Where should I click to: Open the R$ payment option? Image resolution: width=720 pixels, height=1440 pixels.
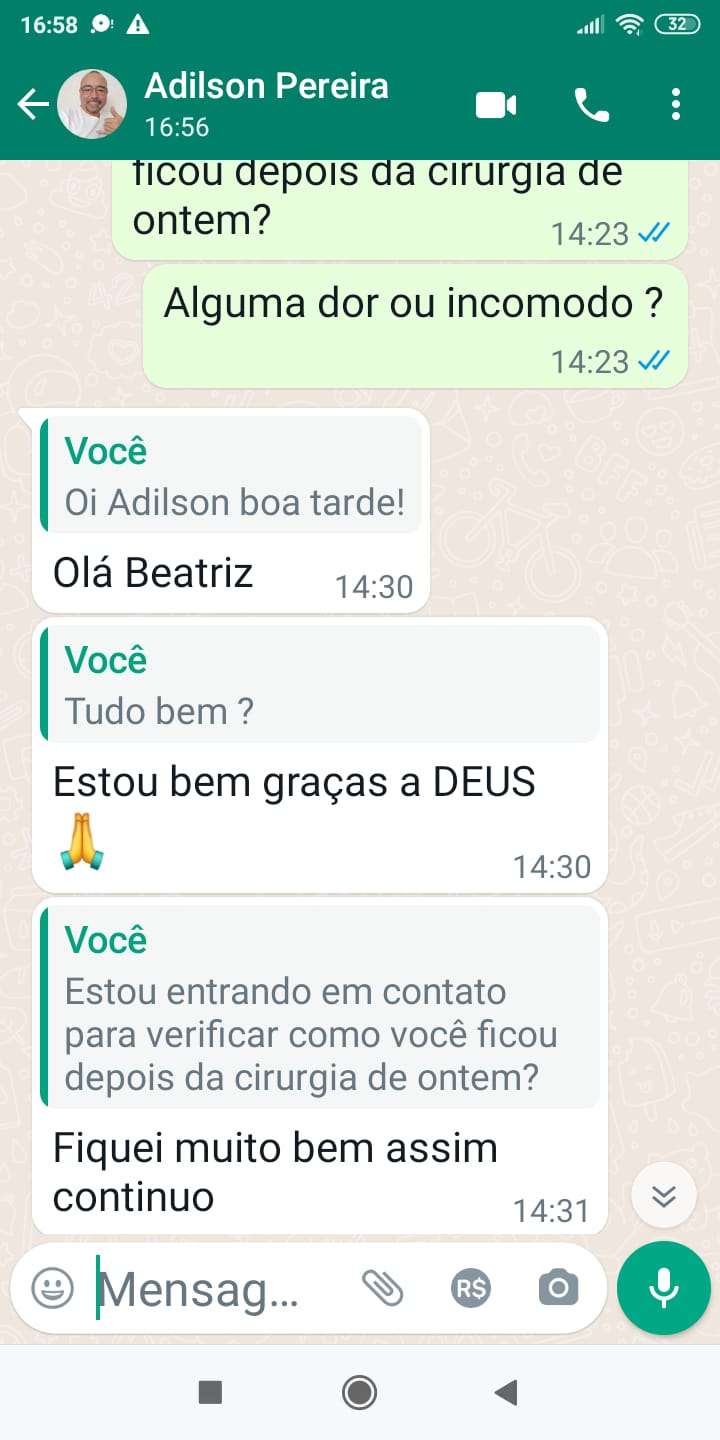click(x=471, y=1288)
